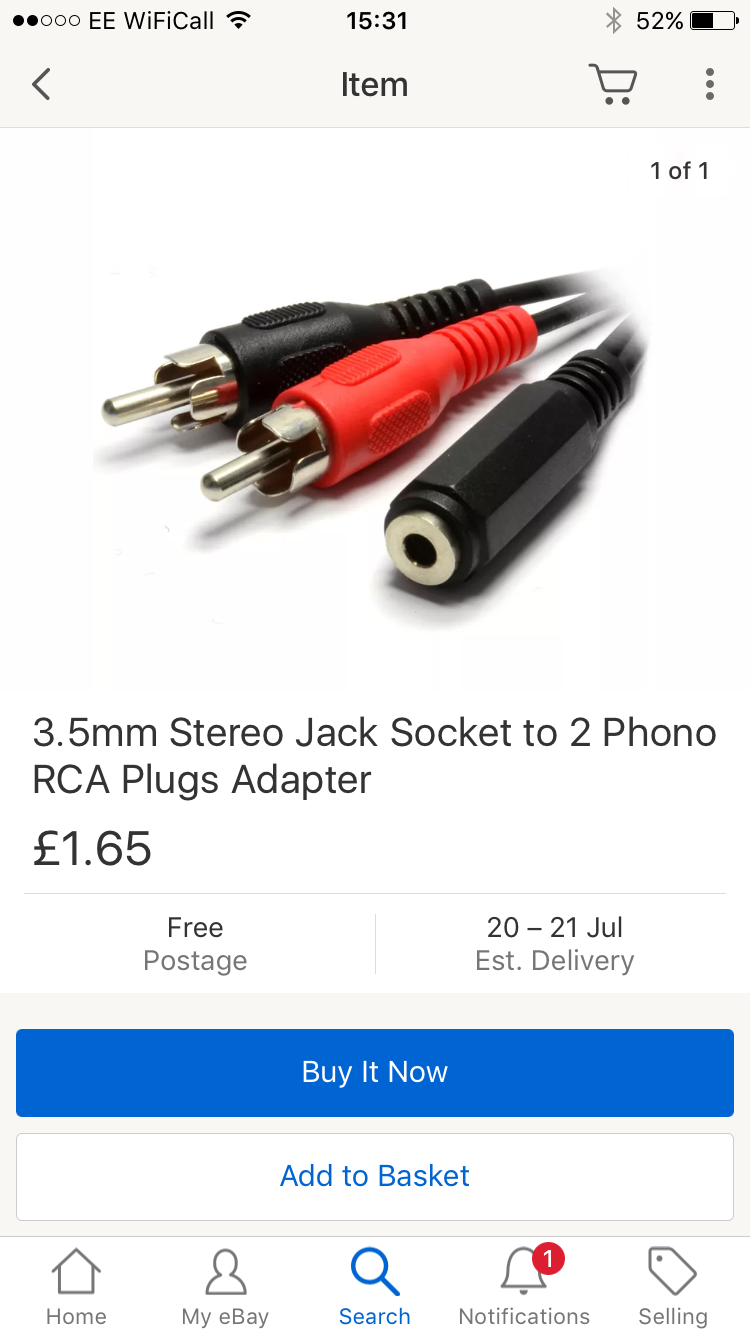
Task: Add to Basket
Action: coord(375,1176)
